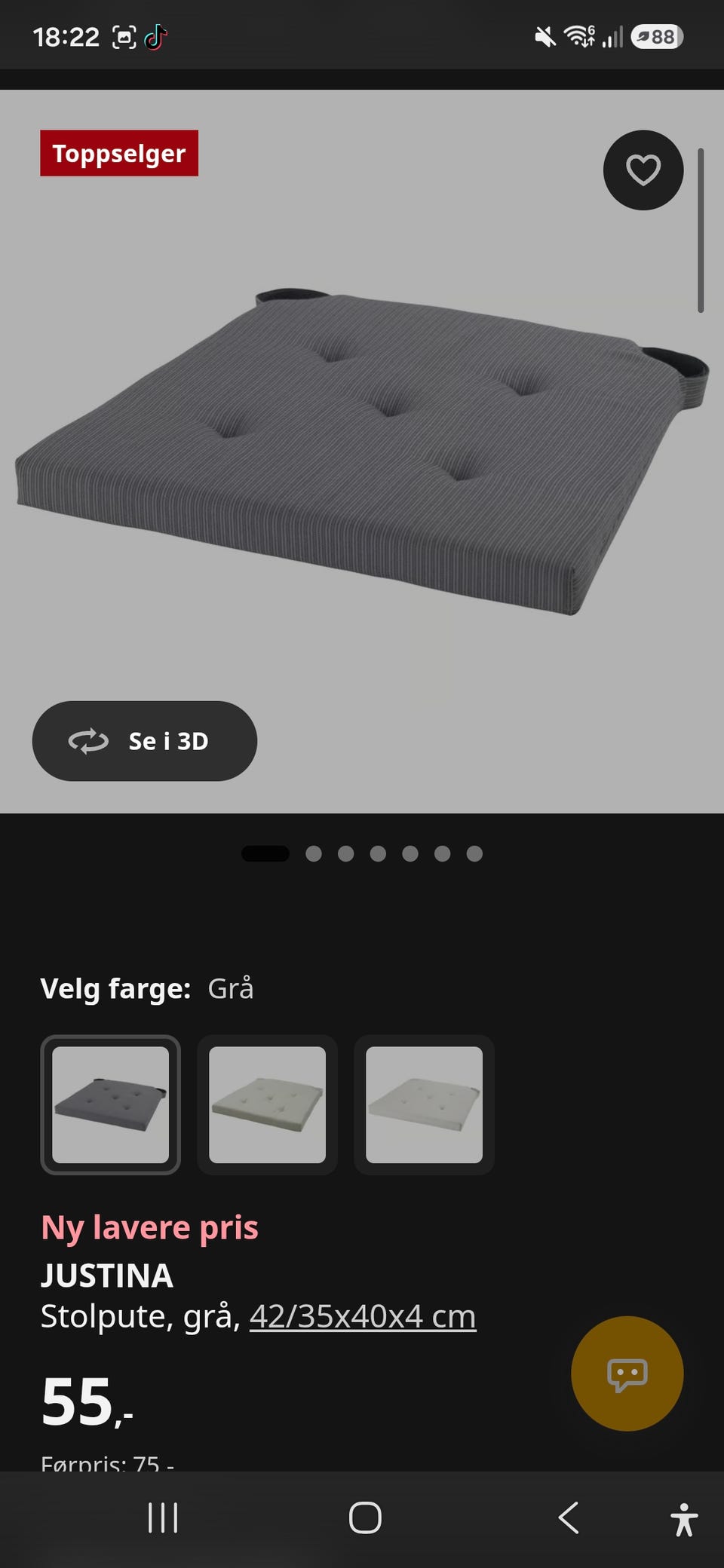Screen dimensions: 724x1568
Task: Select the dark grey colour swatch
Action: coord(110,1104)
